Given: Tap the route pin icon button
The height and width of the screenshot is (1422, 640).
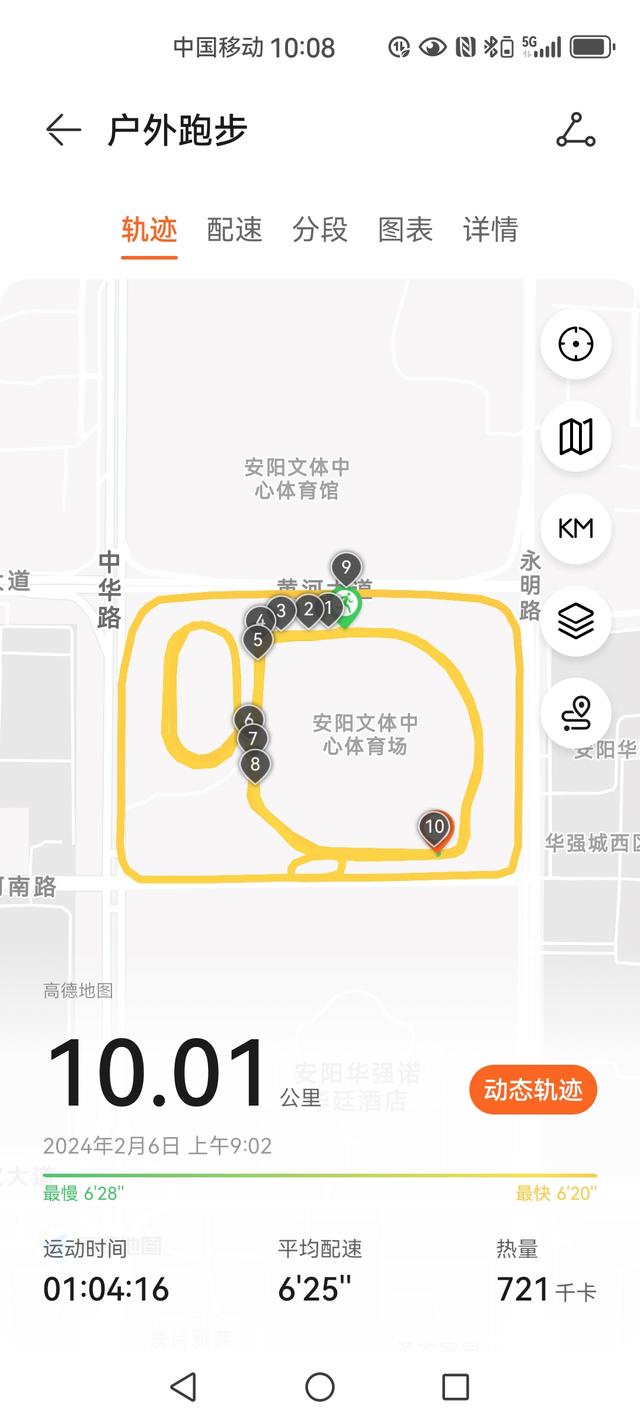Looking at the screenshot, I should (x=576, y=713).
